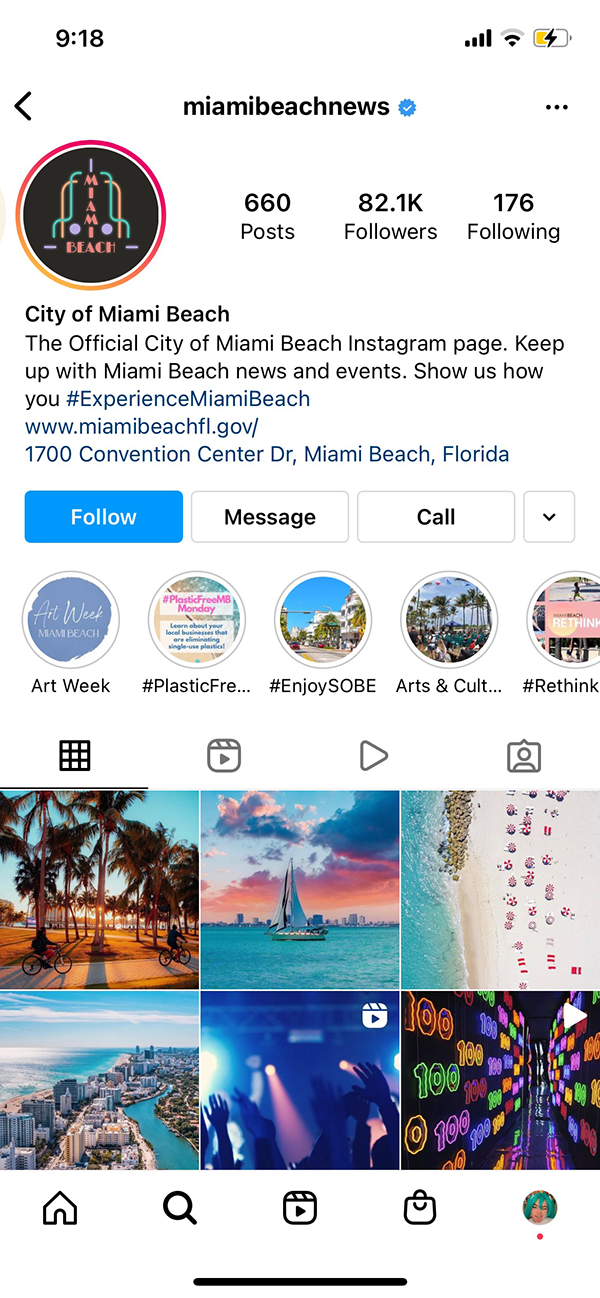
Task: Open the 1700 Convention Center Dr address
Action: (x=266, y=454)
